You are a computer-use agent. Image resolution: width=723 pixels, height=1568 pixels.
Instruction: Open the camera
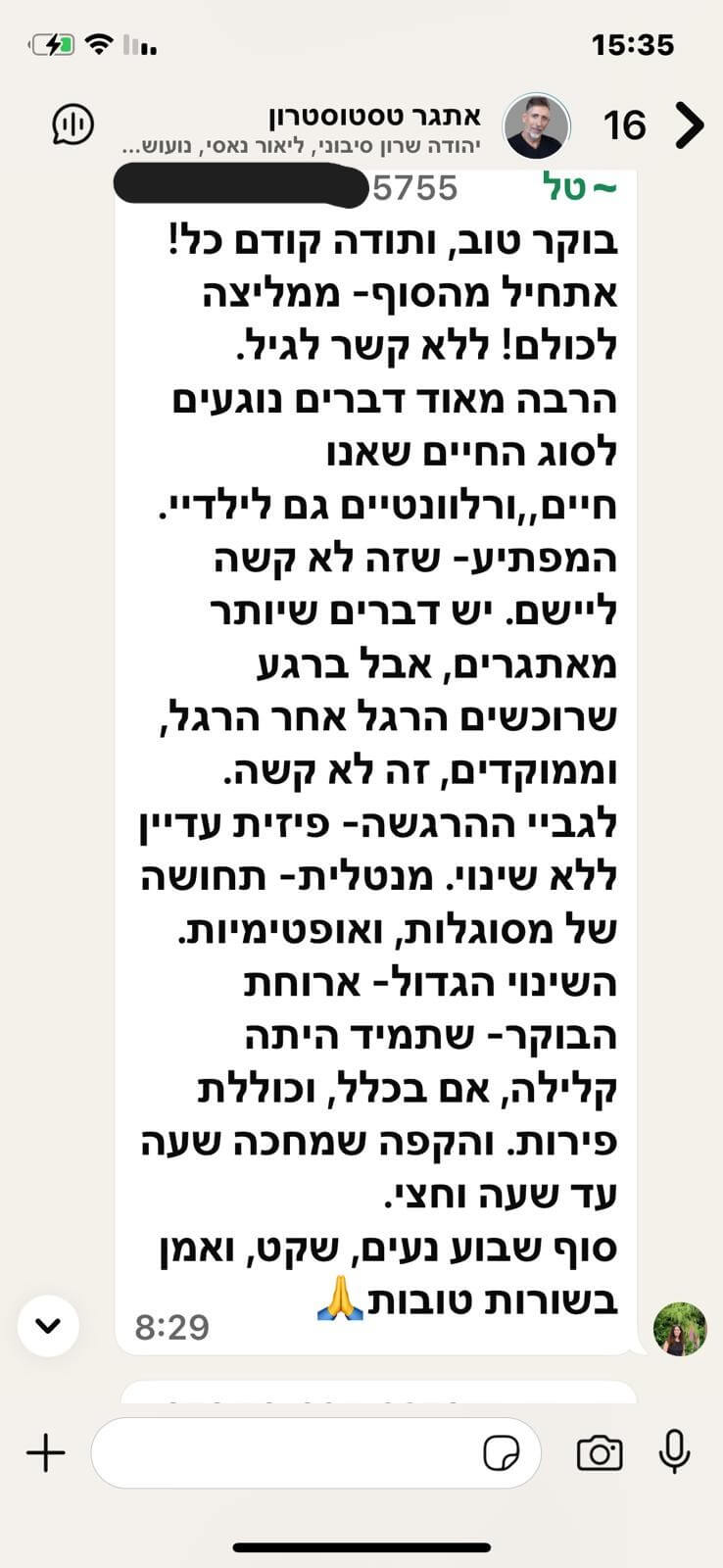(x=600, y=1452)
